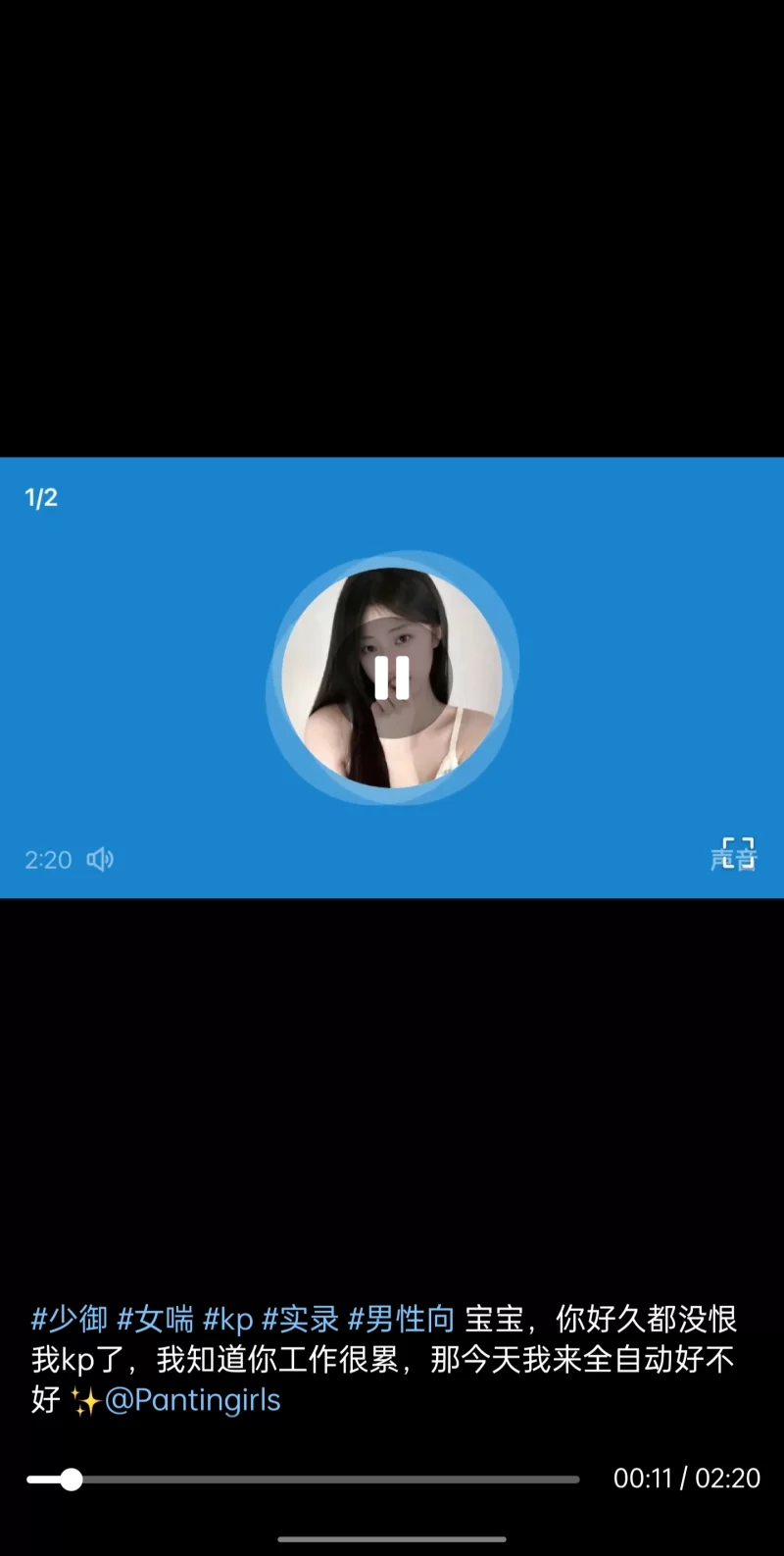The width and height of the screenshot is (784, 1556).
Task: Open the #少御 hashtag
Action: tap(70, 1319)
